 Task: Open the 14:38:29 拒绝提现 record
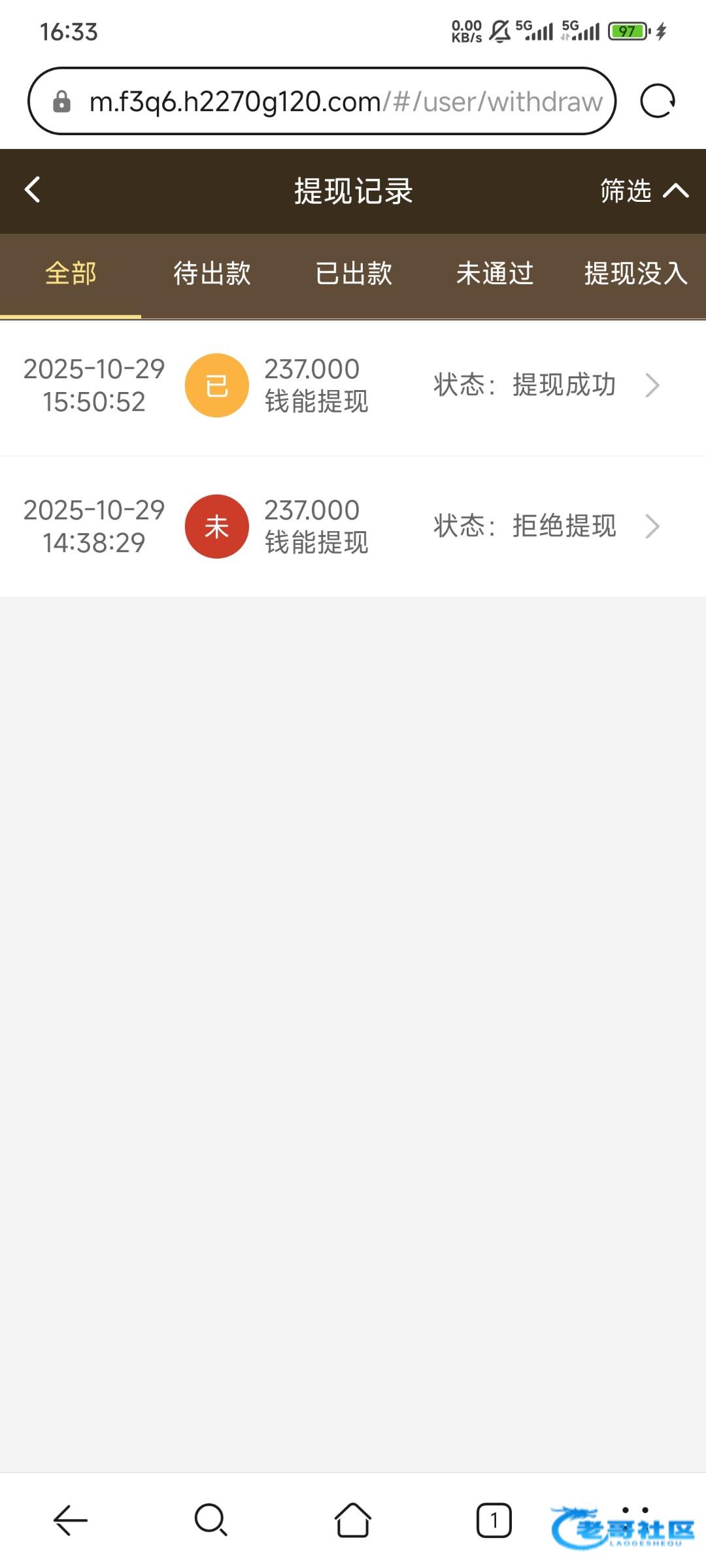(x=353, y=527)
